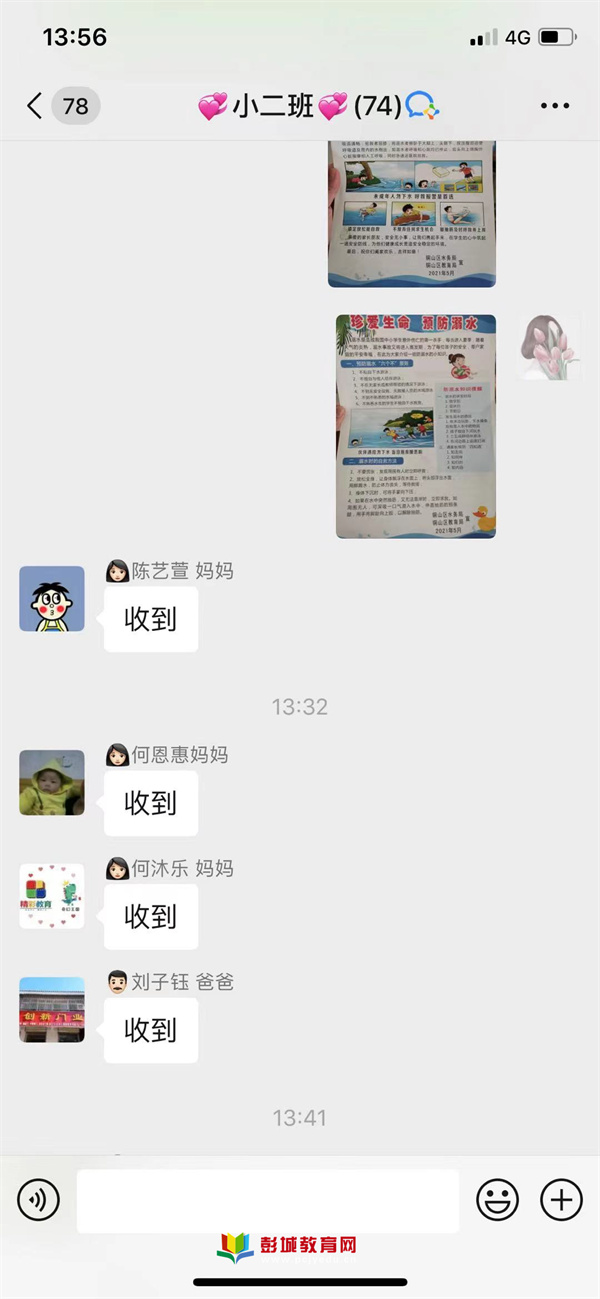Open 何沐乐 妈妈's avatar profile
Image resolution: width=600 pixels, height=1299 pixels.
(x=52, y=897)
